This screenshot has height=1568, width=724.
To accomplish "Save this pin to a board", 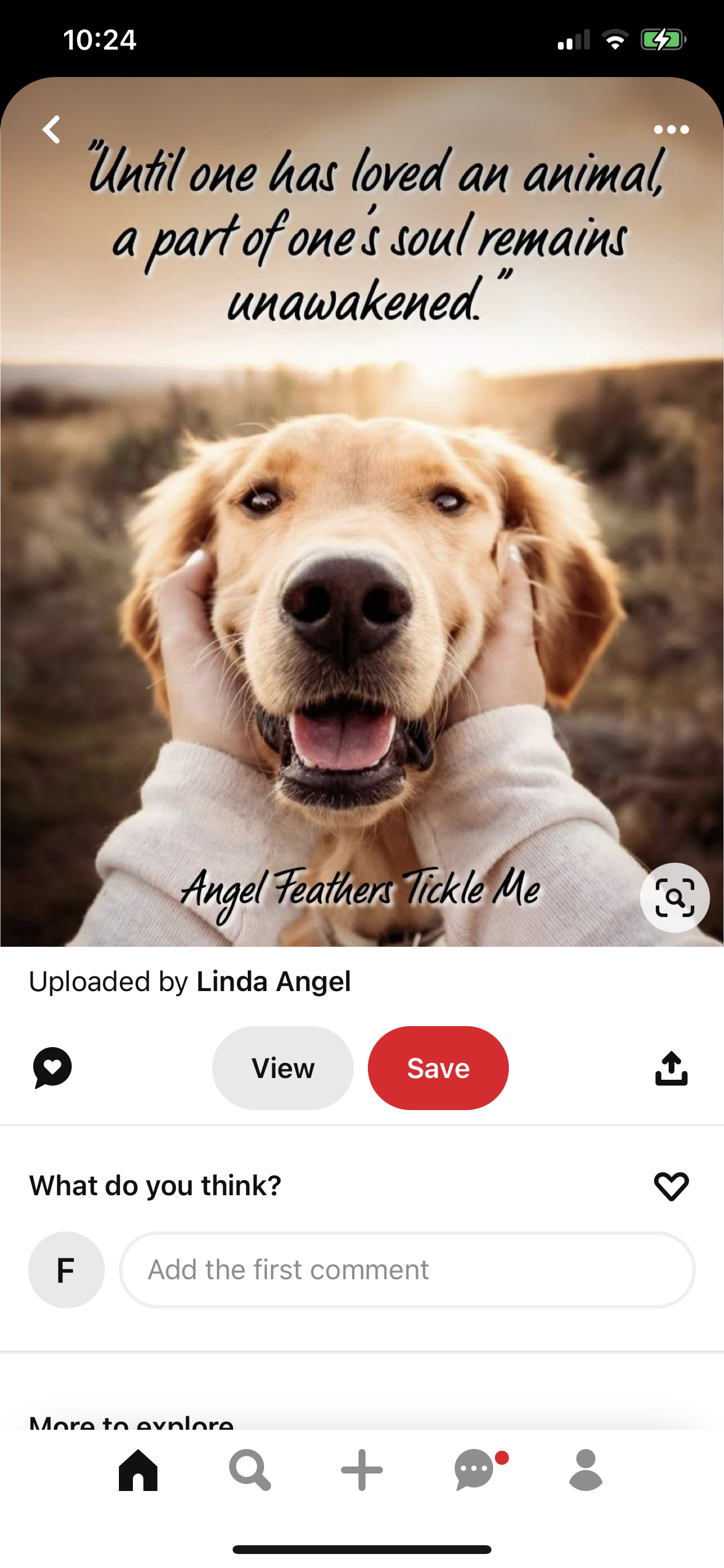I will (x=438, y=1067).
